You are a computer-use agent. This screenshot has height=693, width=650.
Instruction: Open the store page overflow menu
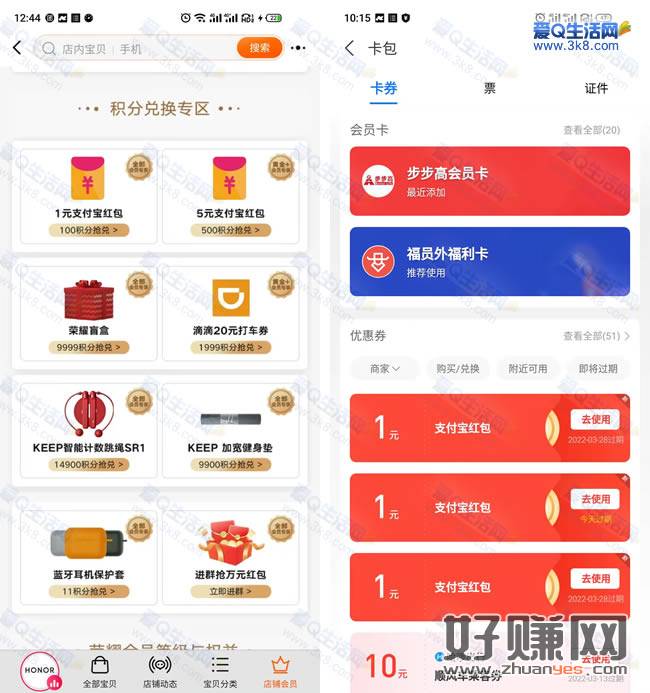tap(298, 48)
